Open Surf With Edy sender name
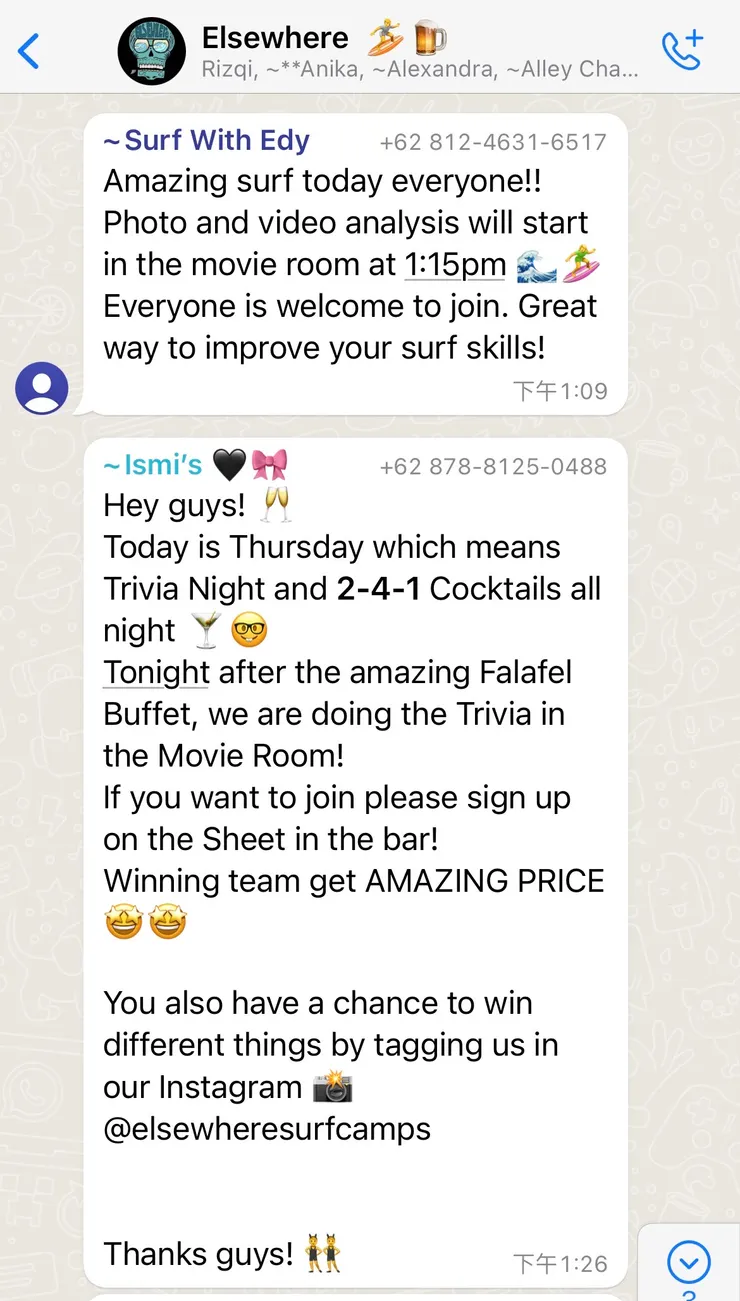The image size is (740, 1301). [x=207, y=141]
